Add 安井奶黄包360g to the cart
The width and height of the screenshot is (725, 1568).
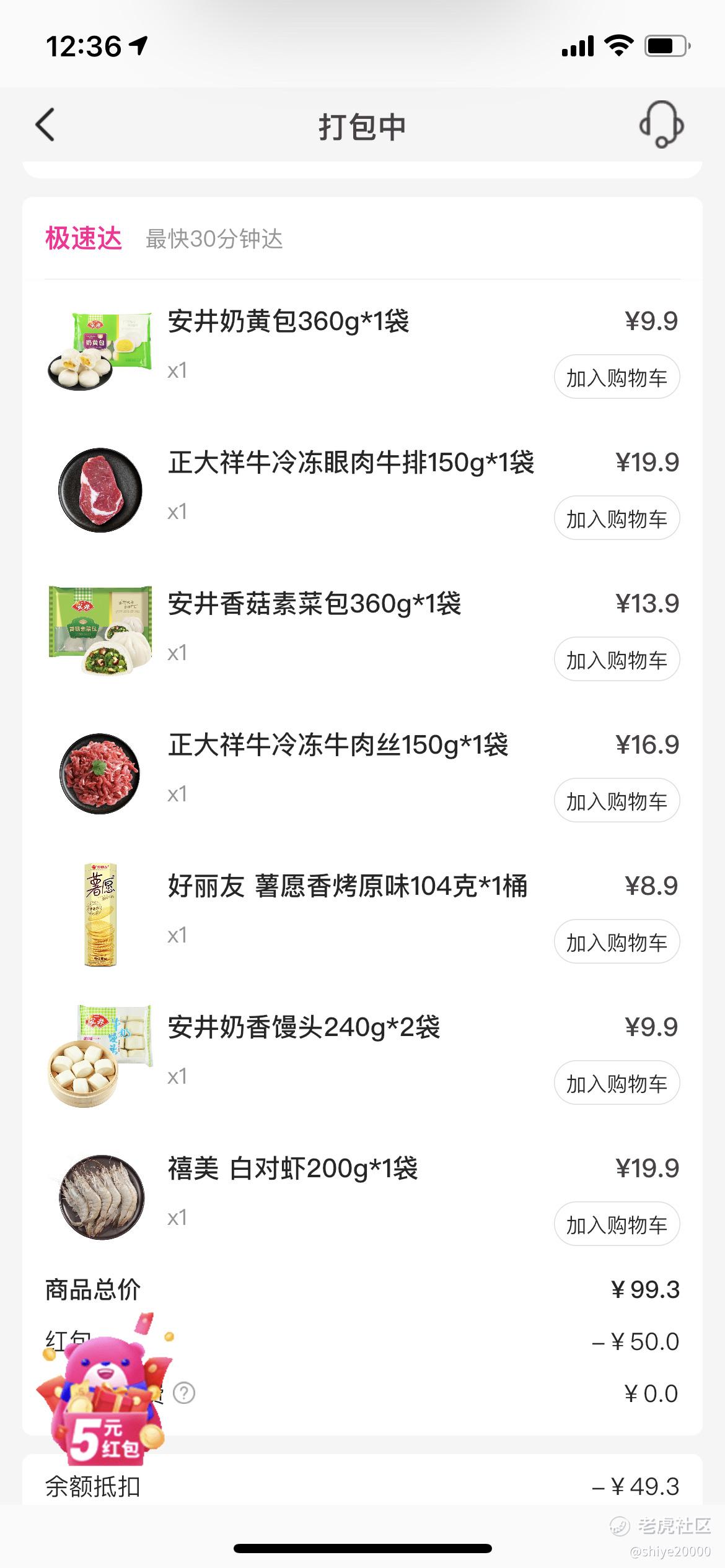coord(617,377)
